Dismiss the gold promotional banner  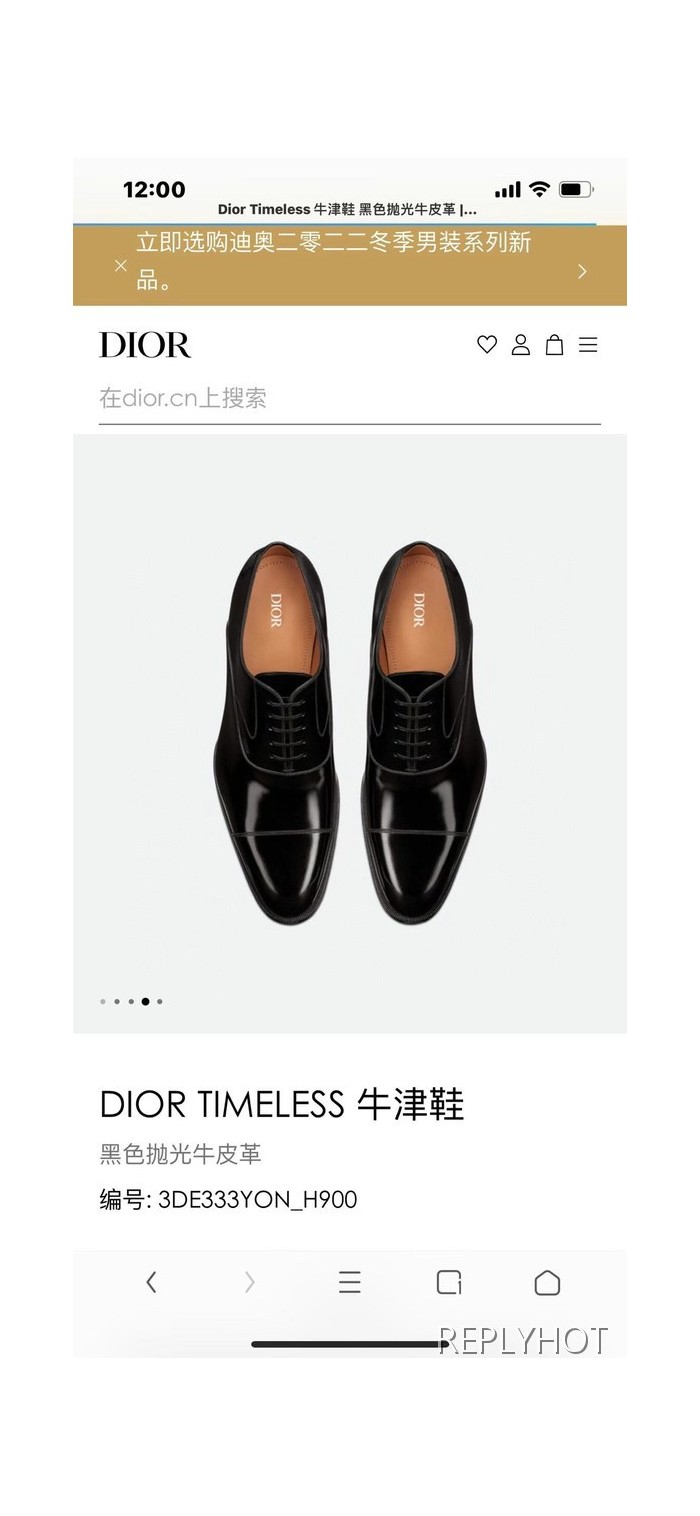point(121,265)
